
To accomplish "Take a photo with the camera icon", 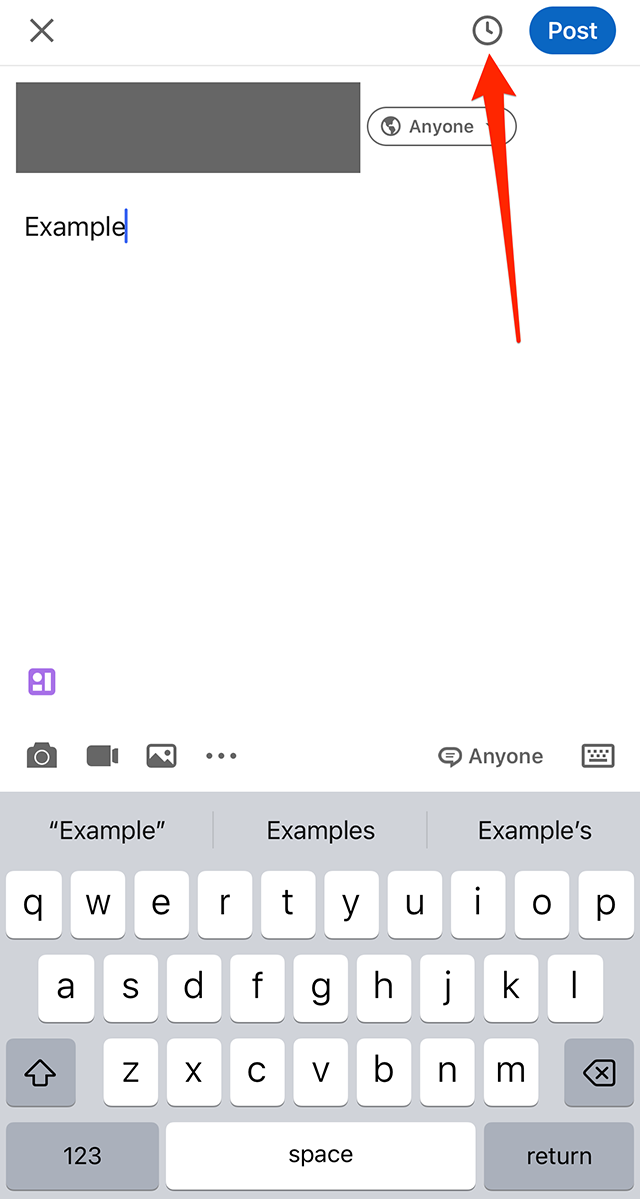I will point(41,756).
